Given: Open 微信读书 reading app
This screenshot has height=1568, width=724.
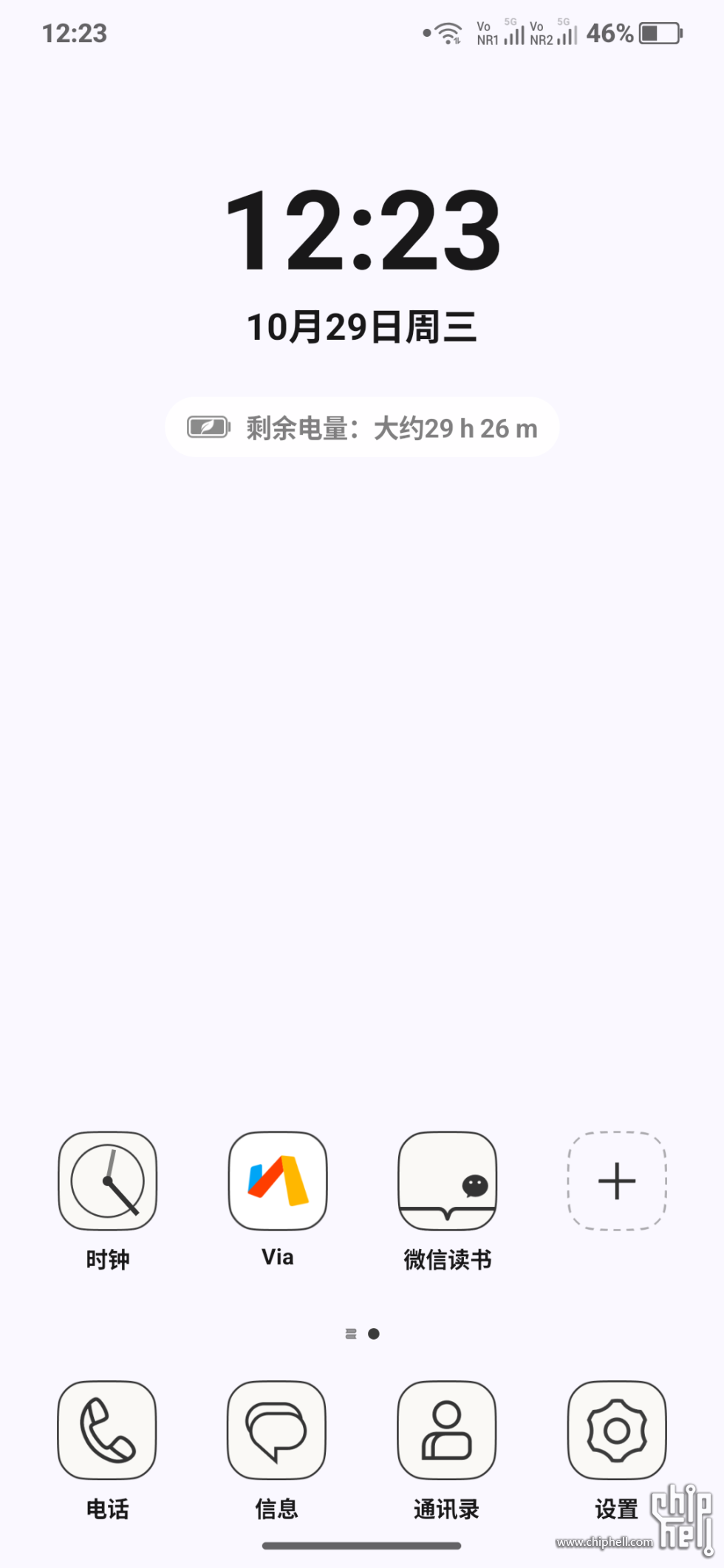Looking at the screenshot, I should tap(447, 1180).
